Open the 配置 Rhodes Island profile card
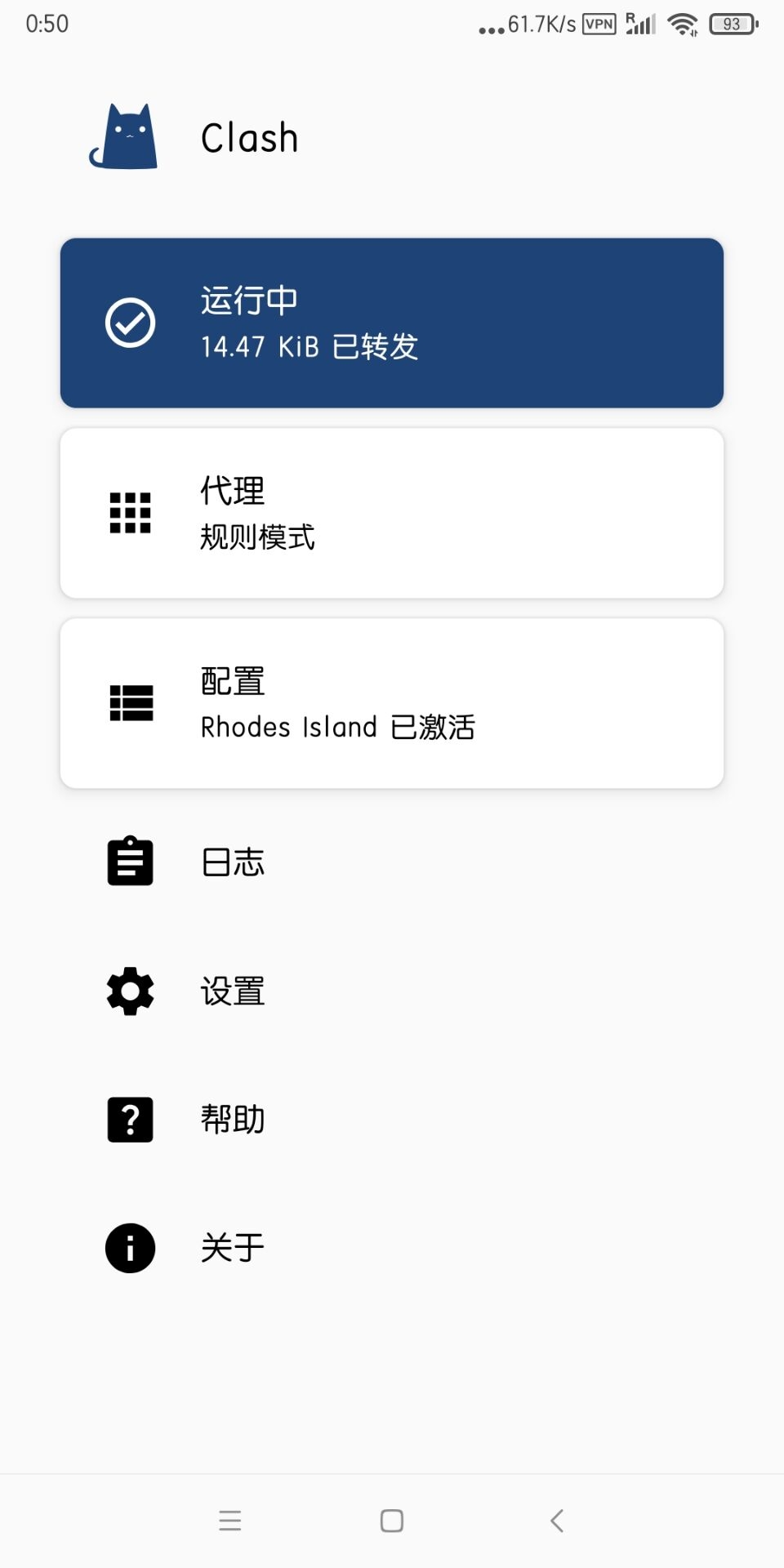 click(x=392, y=703)
